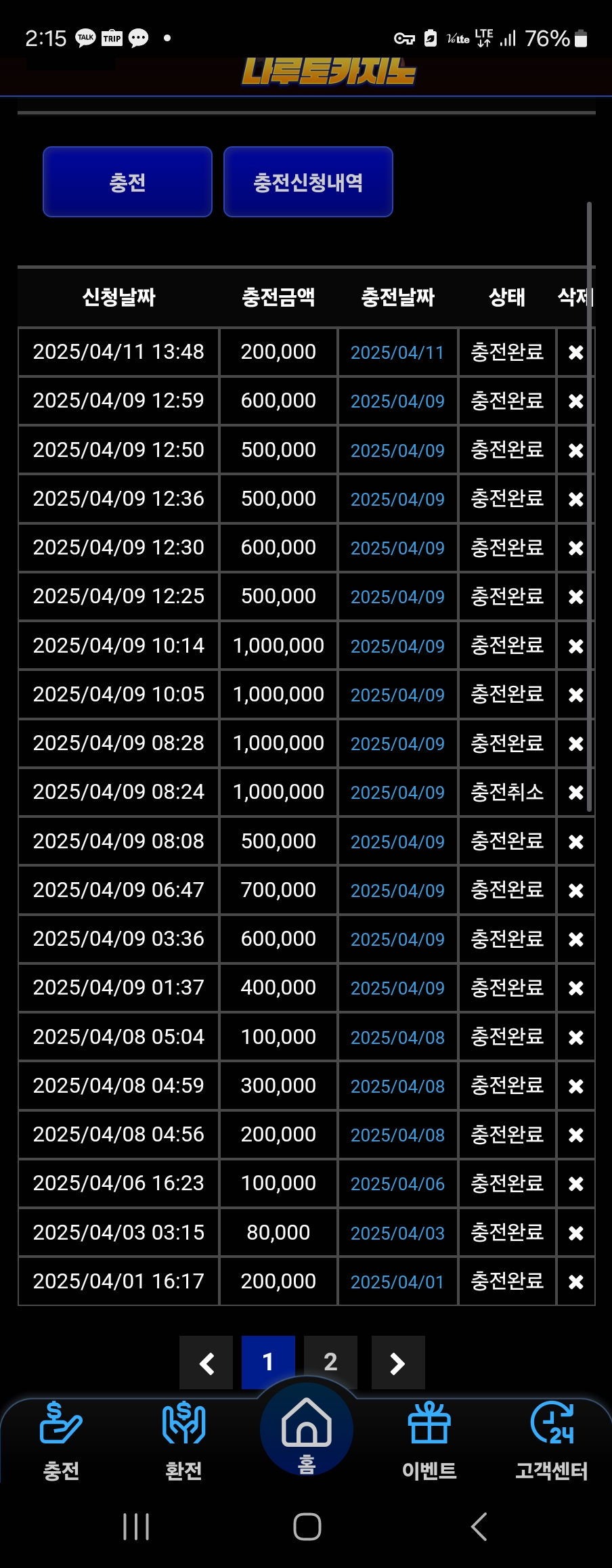Delete the 2025/04/01 16:17 record

(x=576, y=1282)
